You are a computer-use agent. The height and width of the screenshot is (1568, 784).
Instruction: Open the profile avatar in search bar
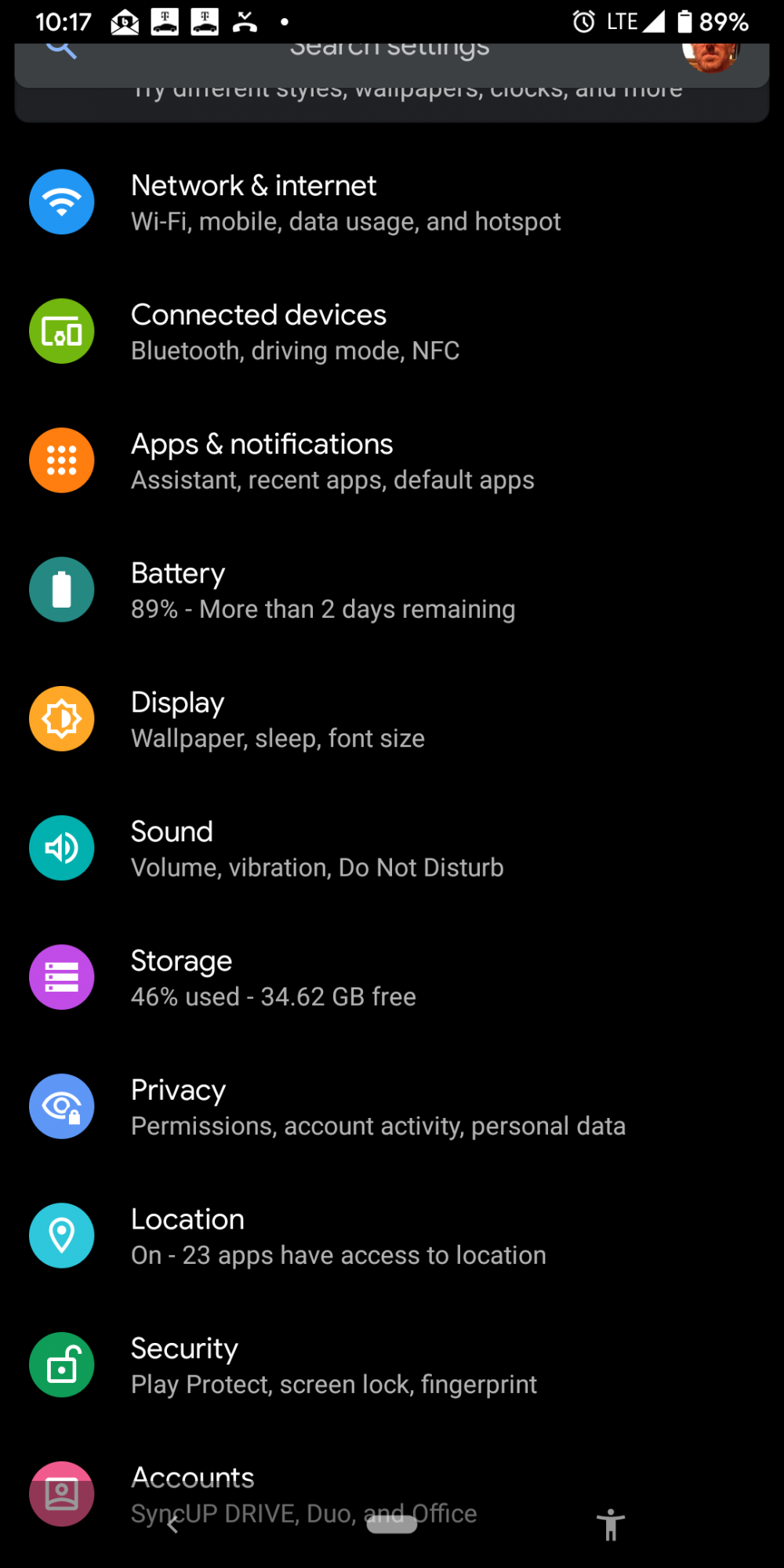tap(711, 57)
